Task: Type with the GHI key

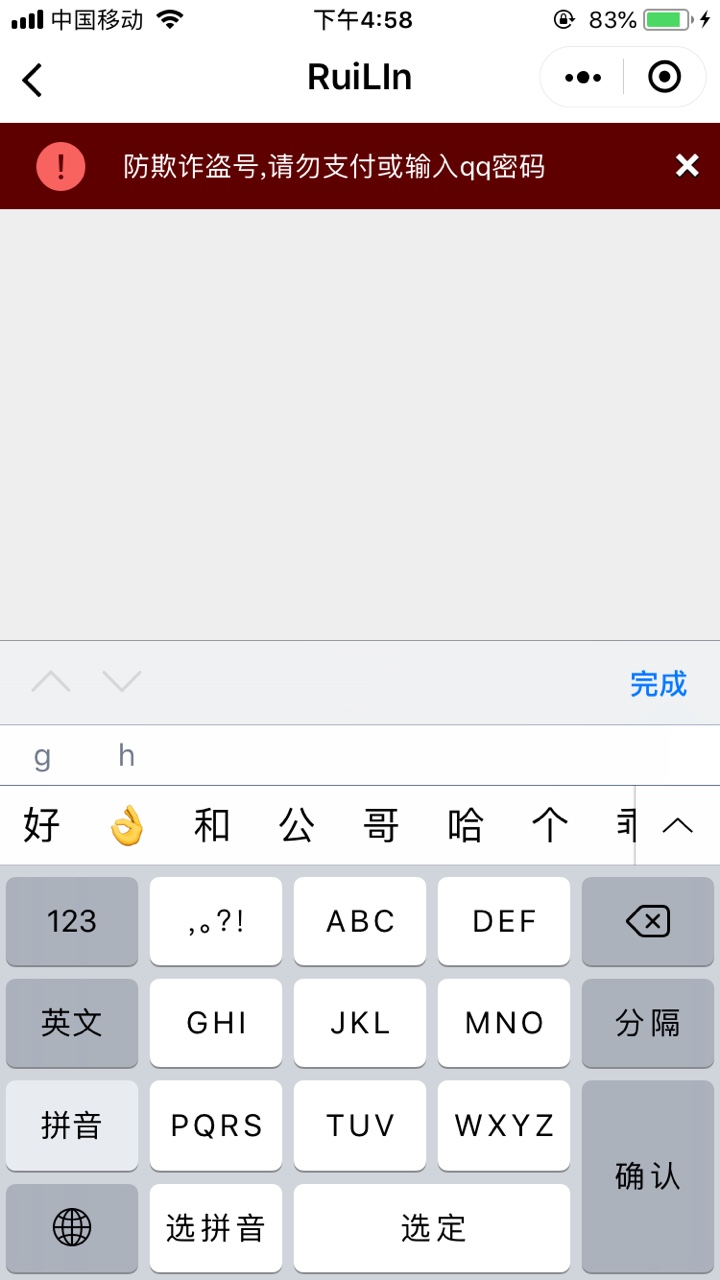Action: [216, 1022]
